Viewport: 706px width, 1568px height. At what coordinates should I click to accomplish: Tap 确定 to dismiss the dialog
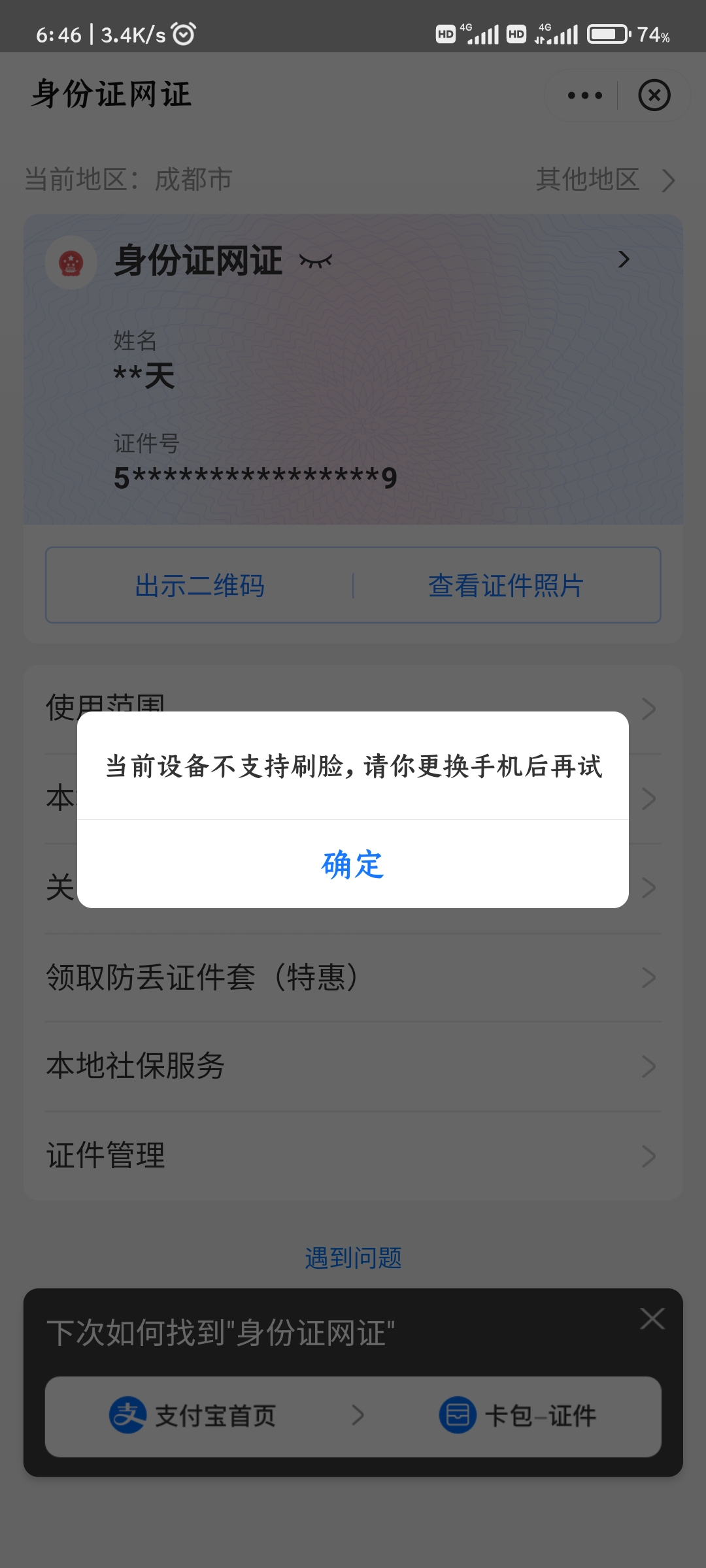click(x=353, y=864)
